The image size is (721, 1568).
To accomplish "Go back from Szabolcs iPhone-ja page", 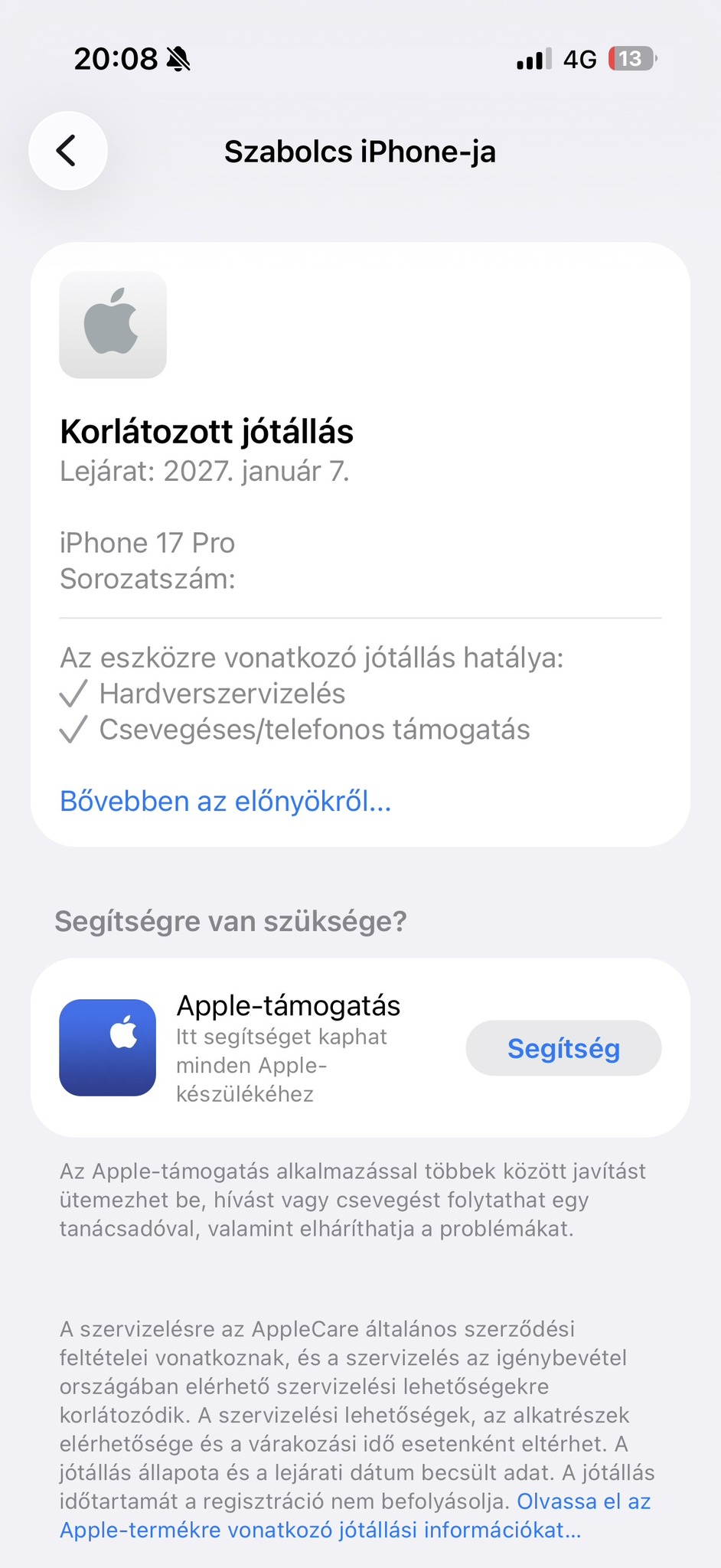I will coord(67,151).
